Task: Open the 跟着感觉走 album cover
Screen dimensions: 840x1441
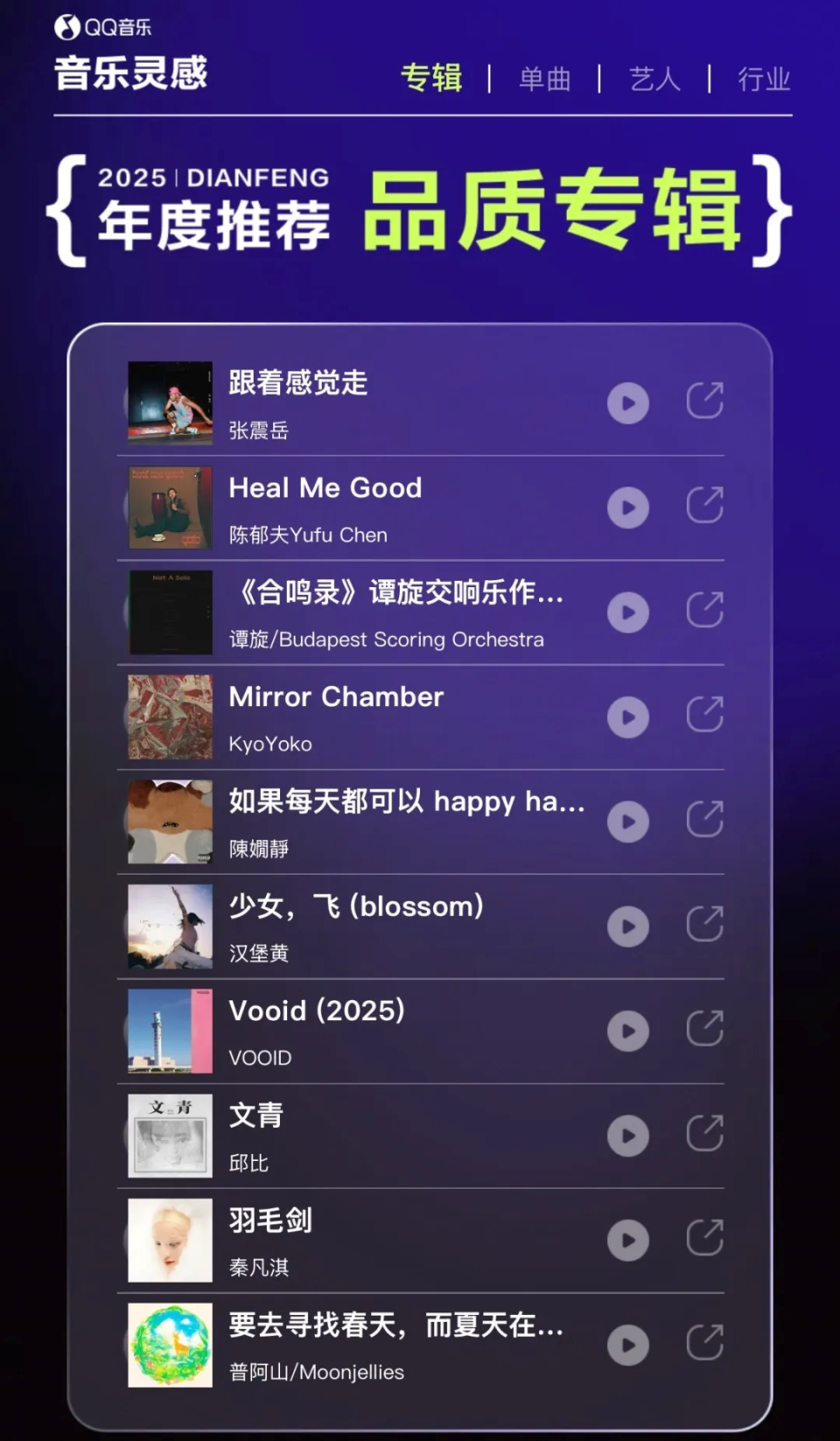Action: [171, 403]
